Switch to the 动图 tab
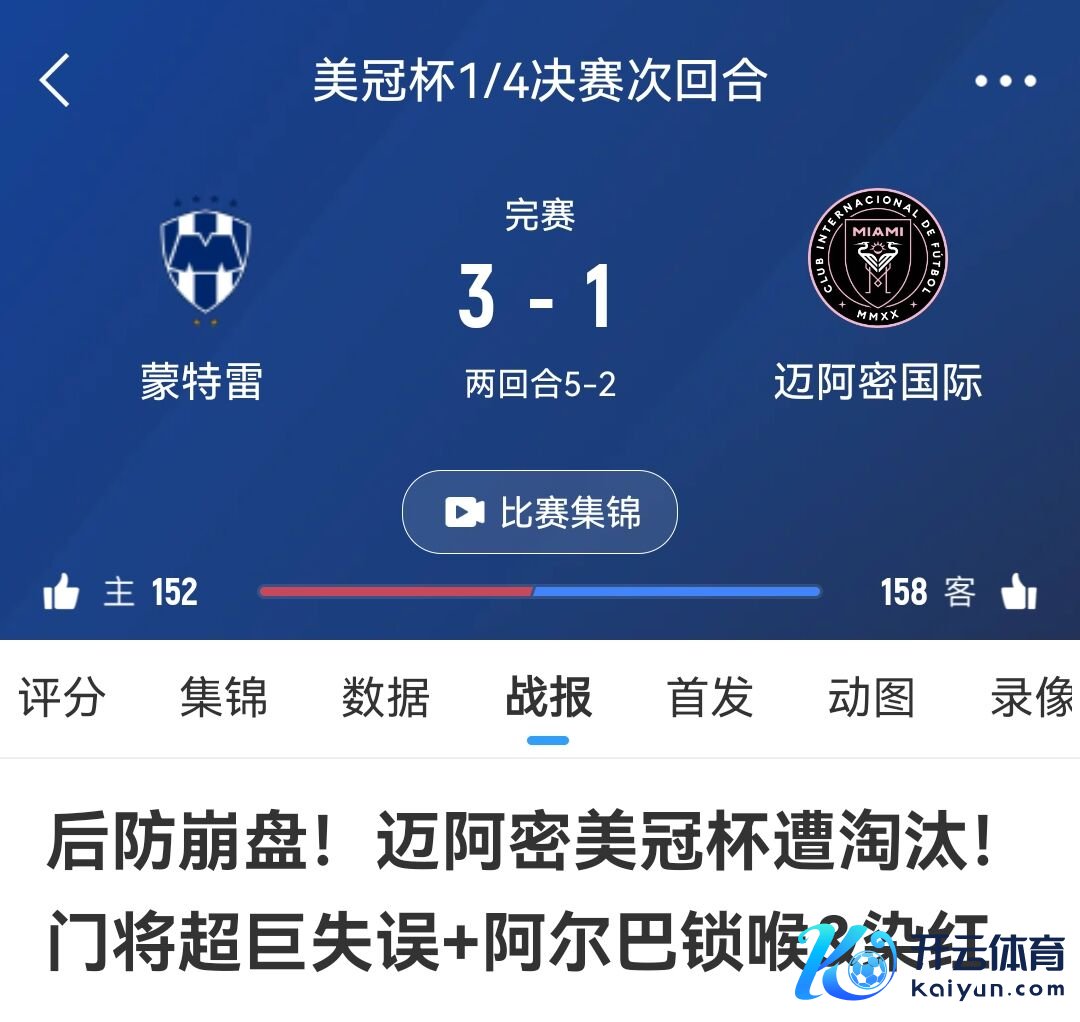 (x=872, y=697)
